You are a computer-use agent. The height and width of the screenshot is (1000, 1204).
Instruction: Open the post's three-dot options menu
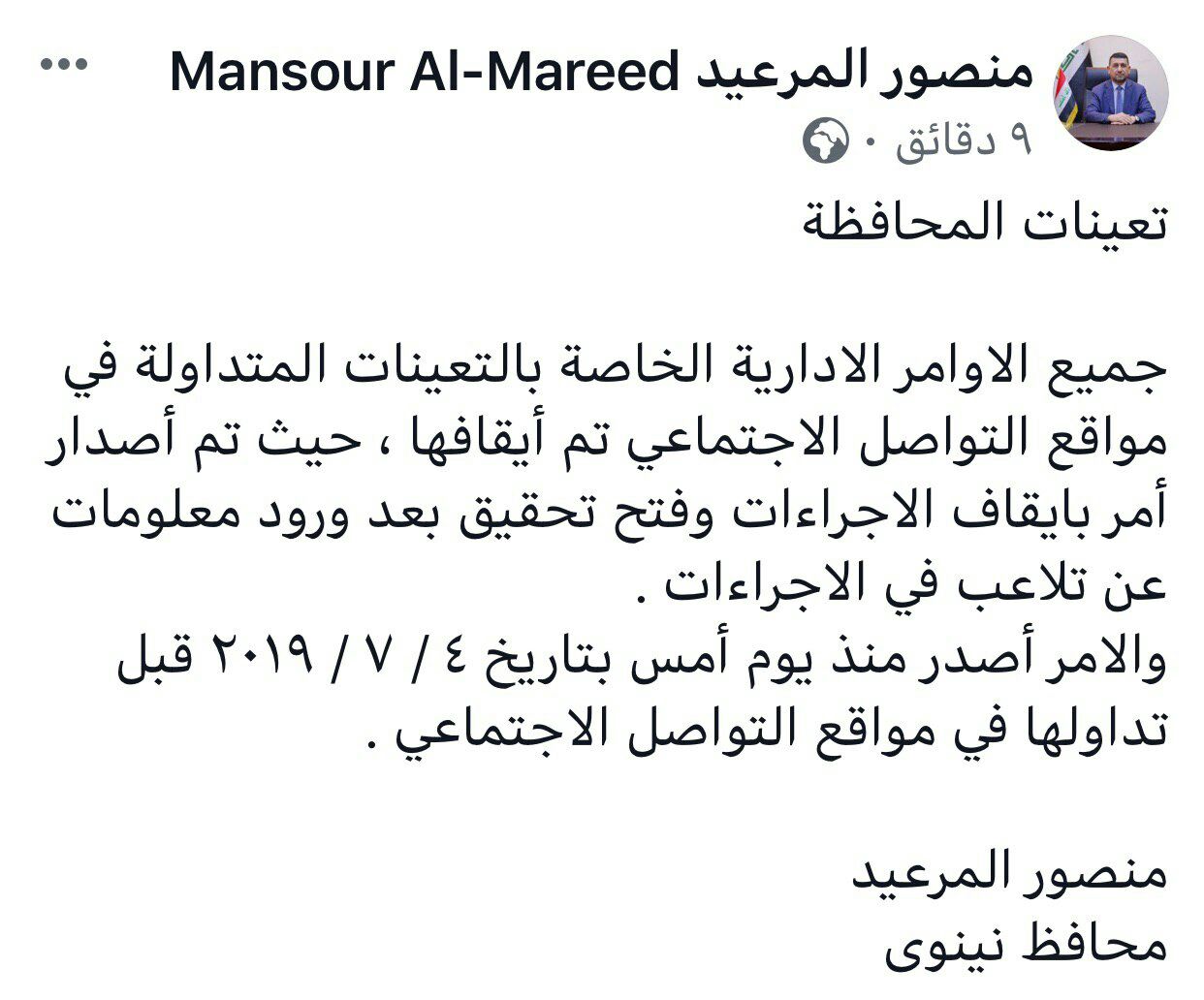click(x=65, y=66)
